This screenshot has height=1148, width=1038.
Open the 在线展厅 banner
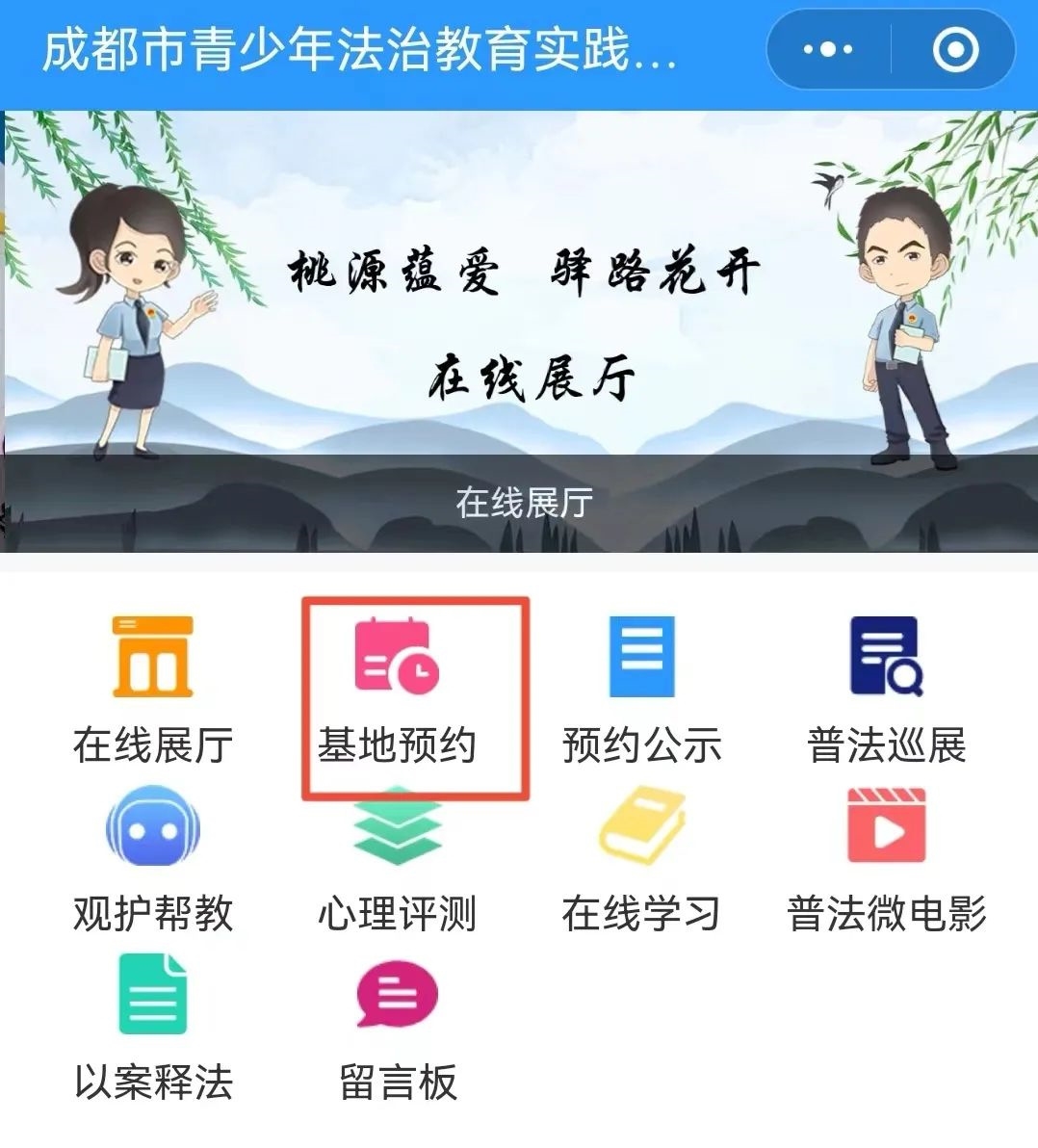[x=520, y=327]
